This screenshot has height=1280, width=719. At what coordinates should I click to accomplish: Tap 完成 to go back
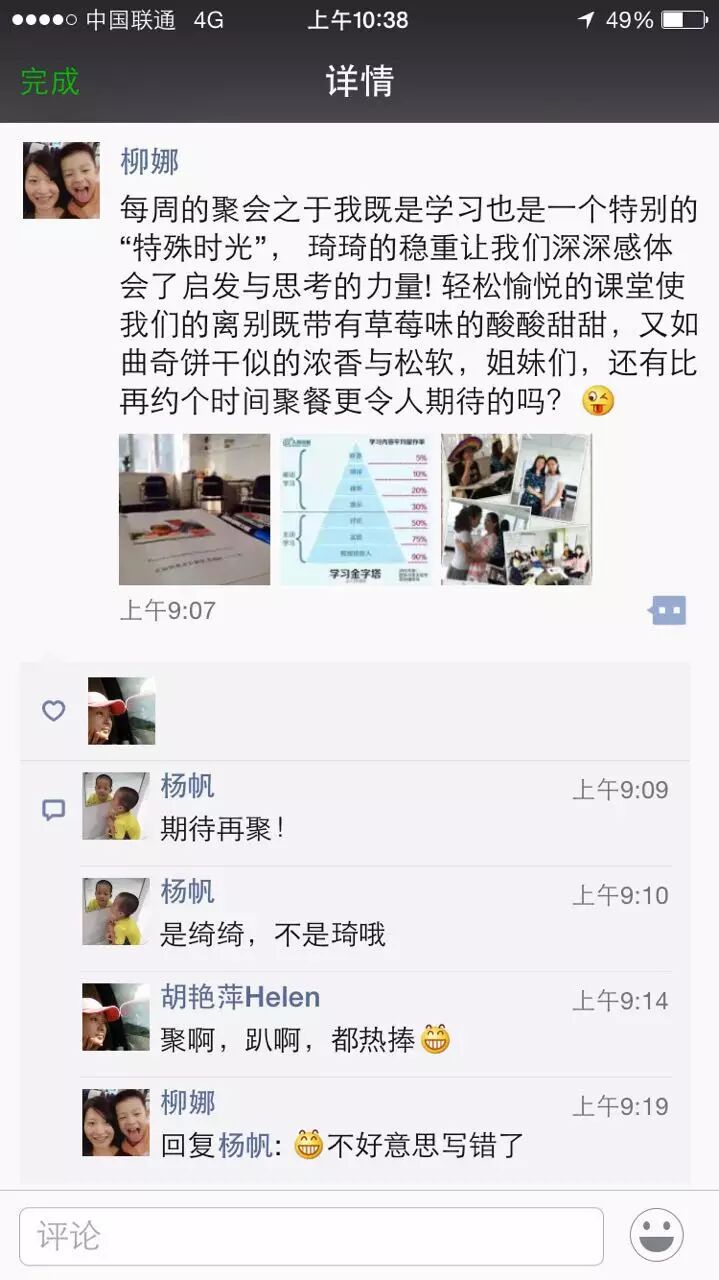click(x=50, y=81)
